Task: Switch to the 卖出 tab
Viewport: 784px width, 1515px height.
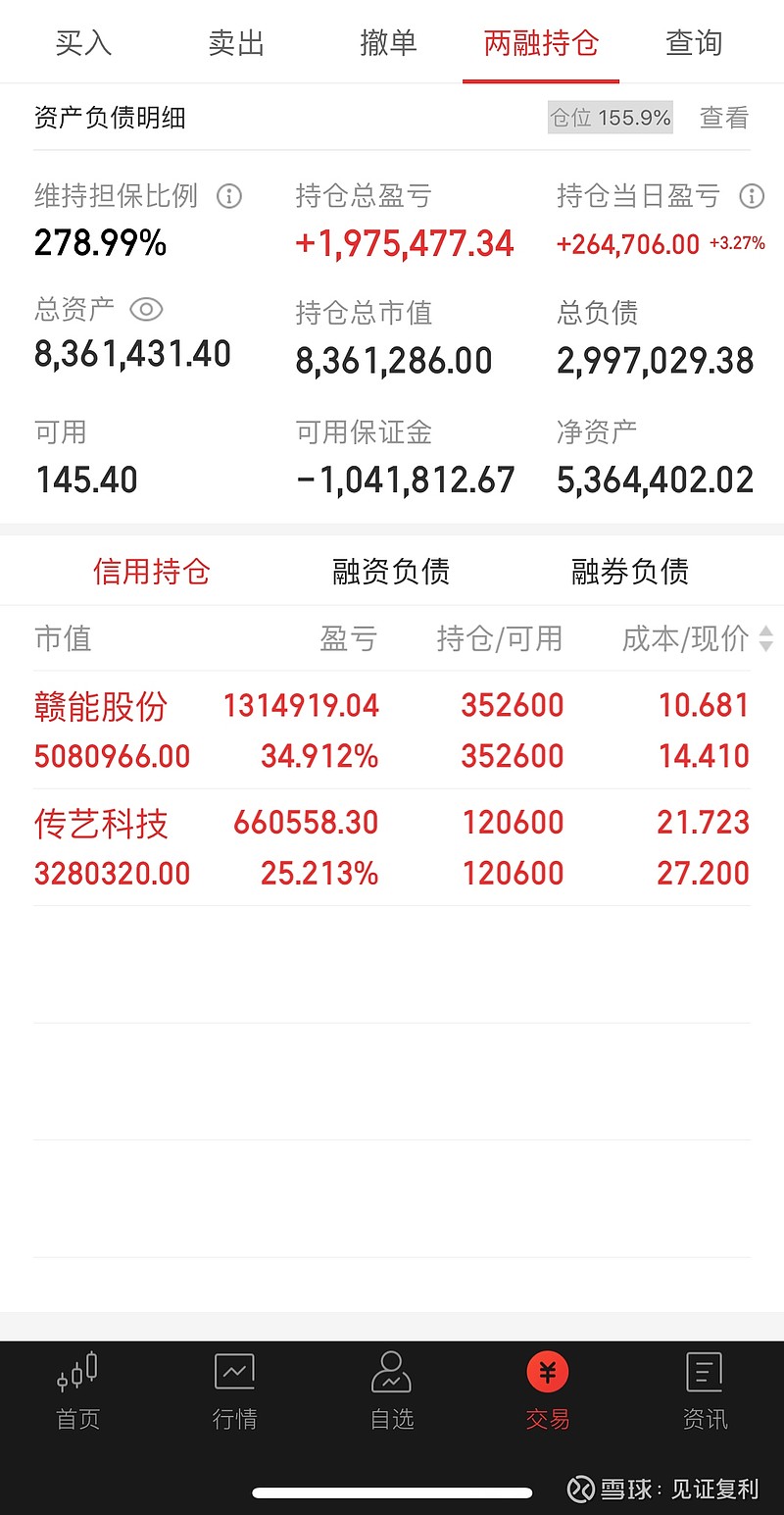Action: pos(236,43)
